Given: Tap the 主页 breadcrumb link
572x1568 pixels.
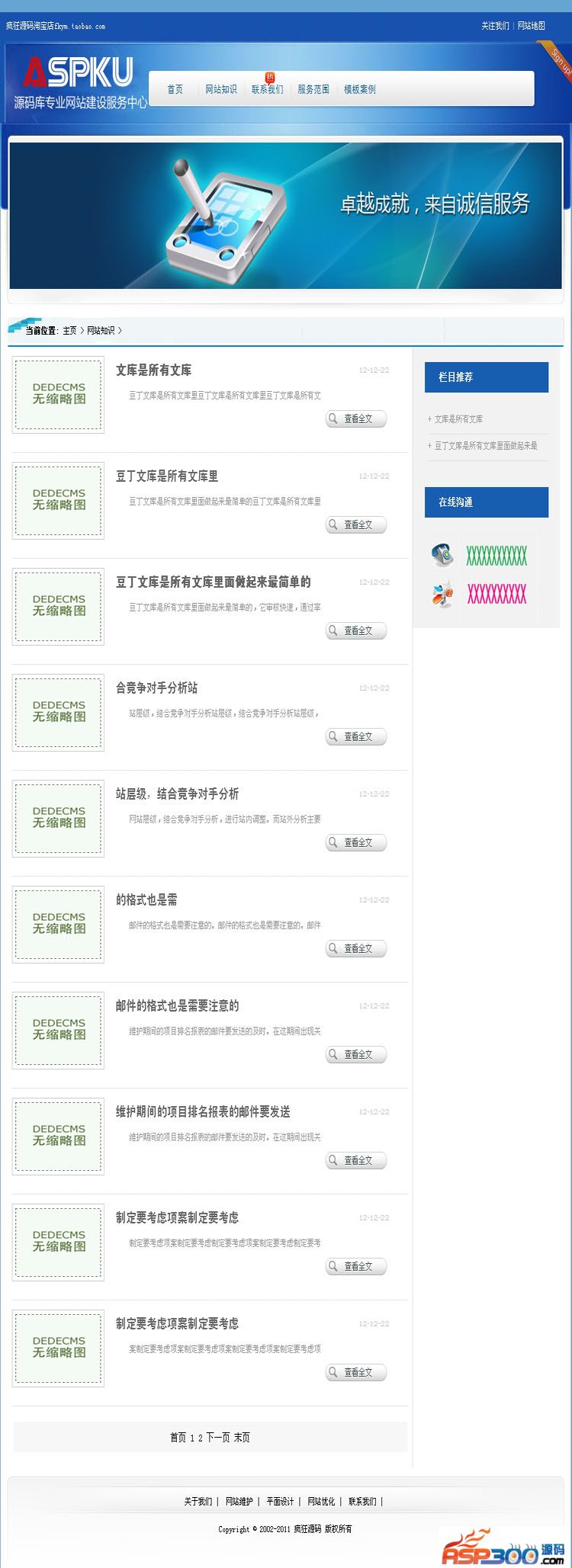Looking at the screenshot, I should [69, 331].
